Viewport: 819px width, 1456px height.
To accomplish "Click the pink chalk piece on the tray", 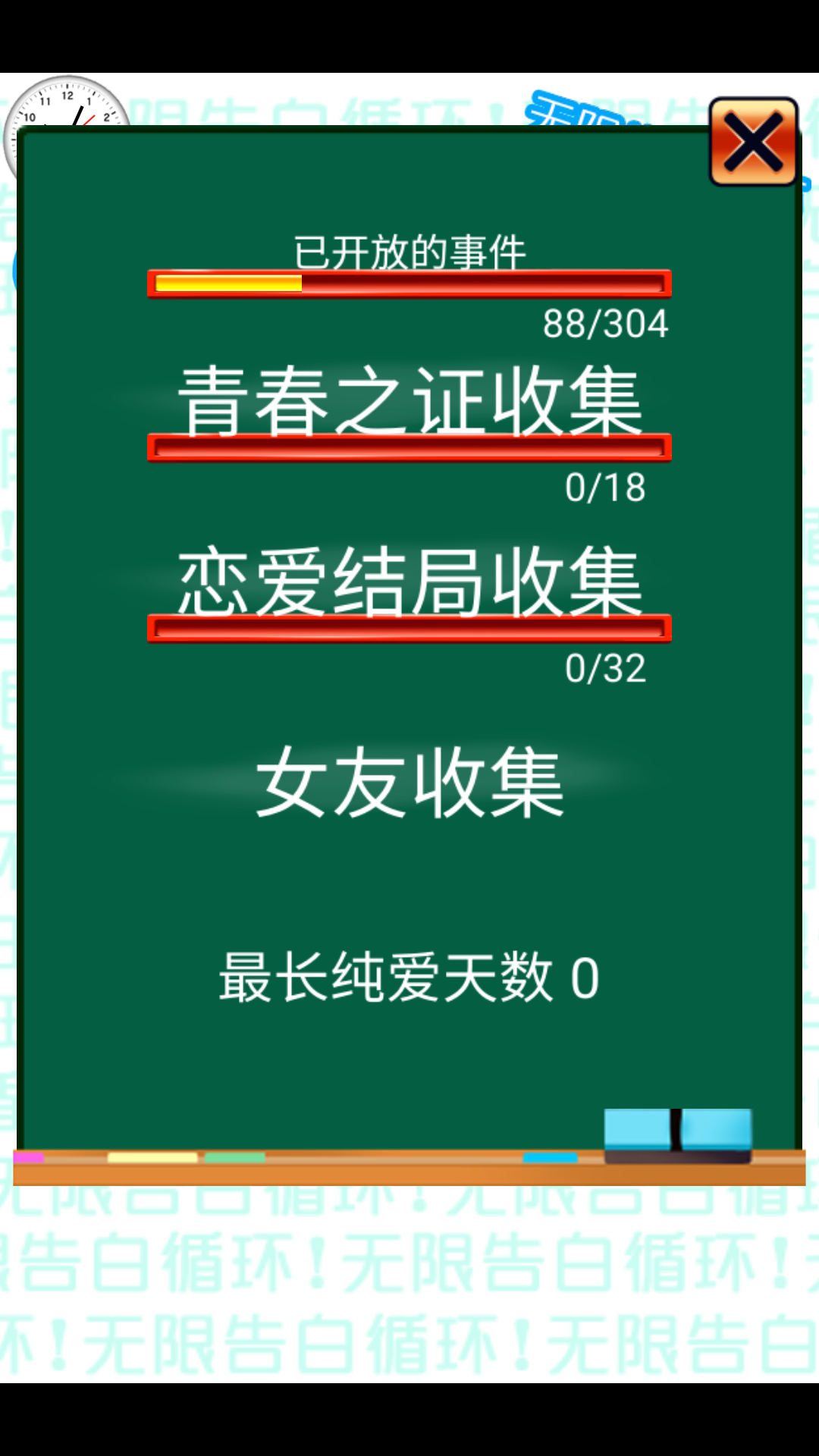I will pyautogui.click(x=30, y=1156).
